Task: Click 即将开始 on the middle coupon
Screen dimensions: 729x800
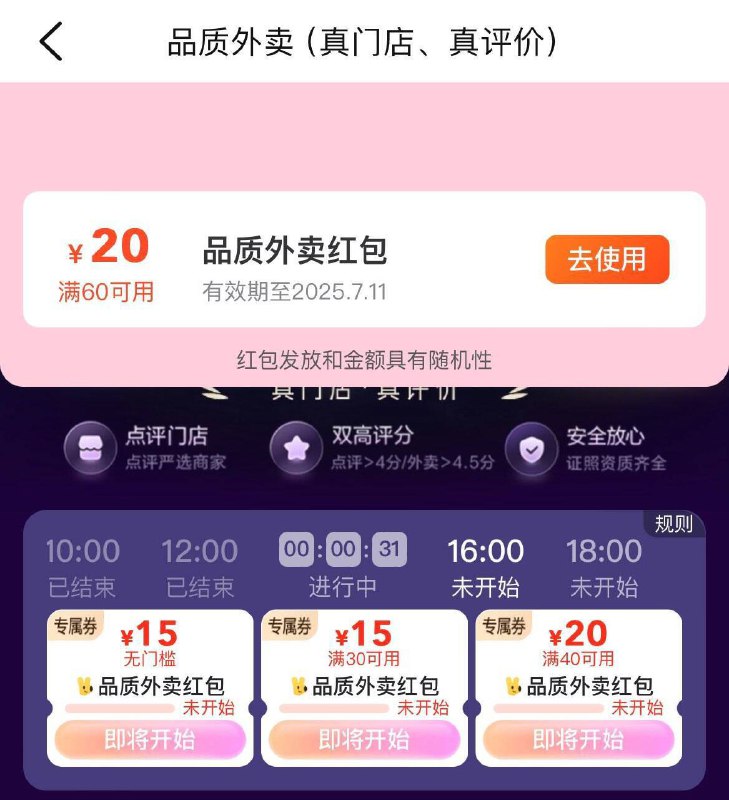Action: click(363, 740)
